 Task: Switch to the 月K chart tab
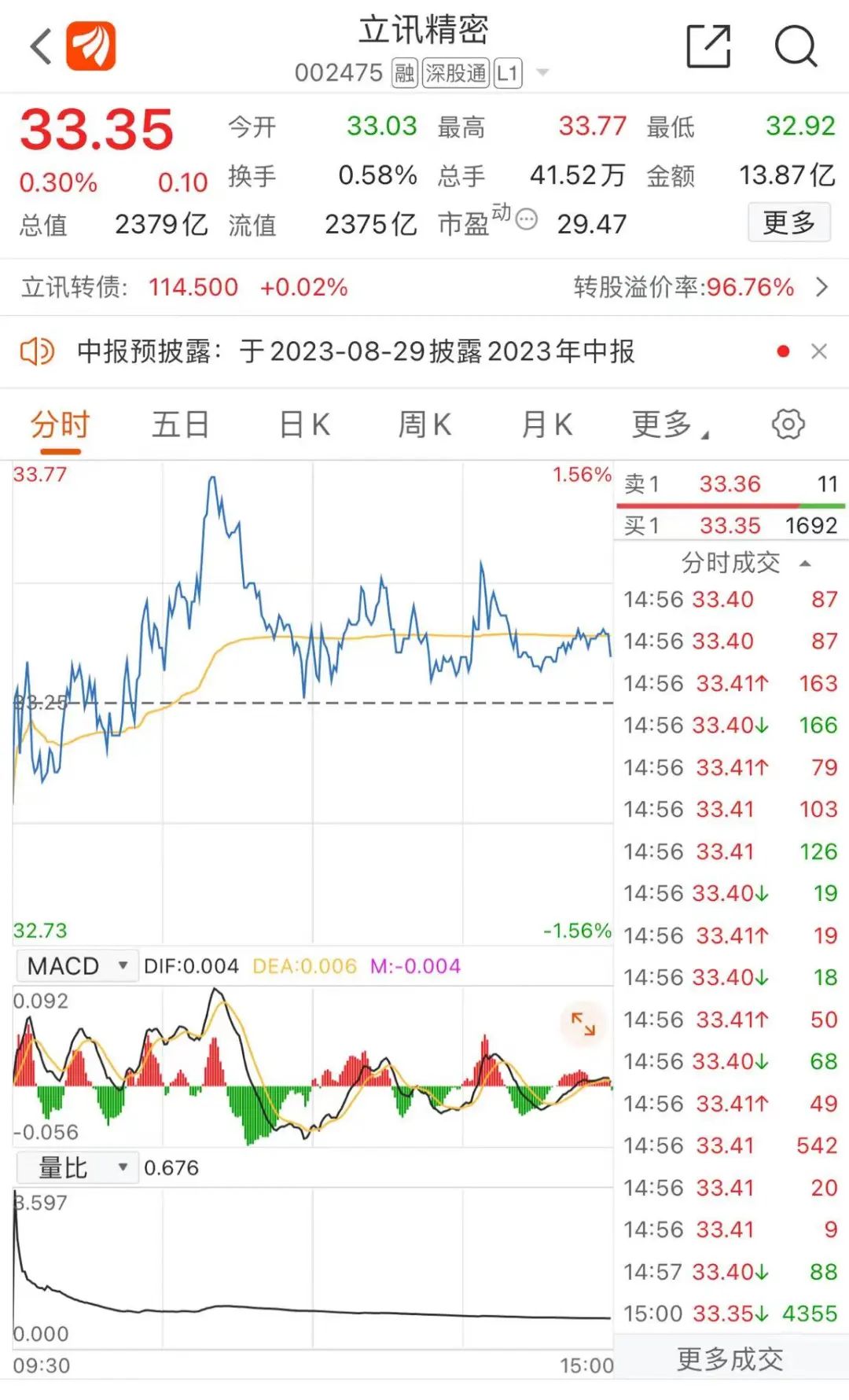pos(547,424)
